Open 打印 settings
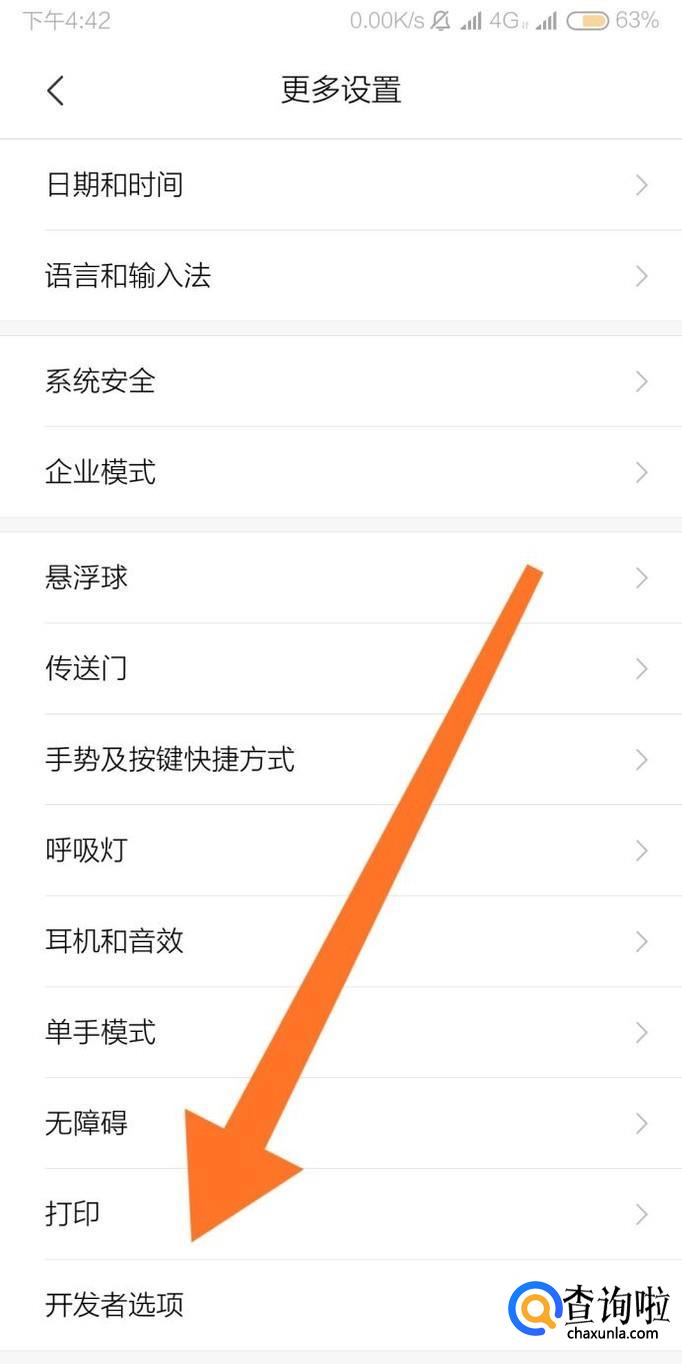 341,1215
